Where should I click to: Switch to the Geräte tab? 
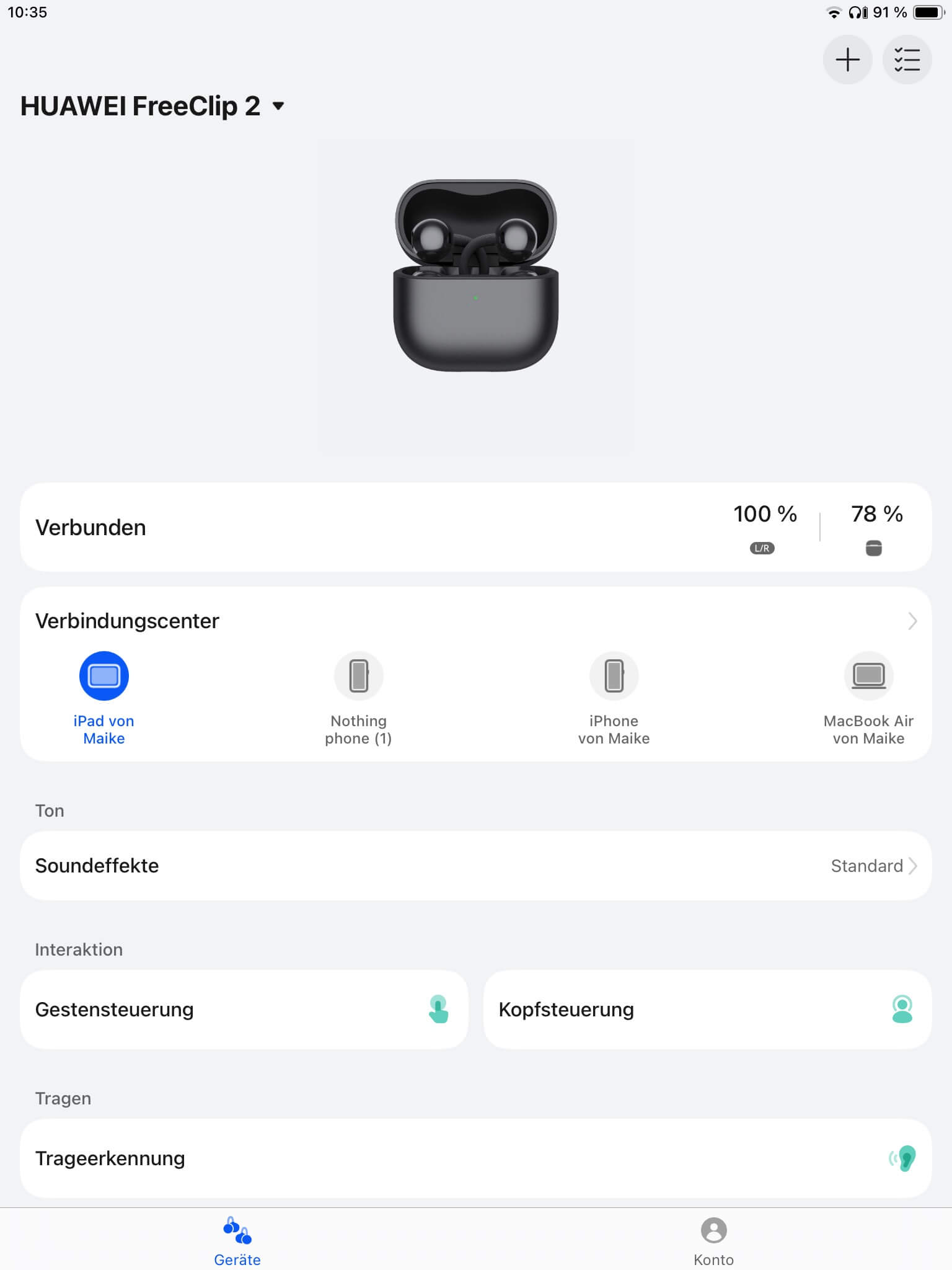point(237,1240)
